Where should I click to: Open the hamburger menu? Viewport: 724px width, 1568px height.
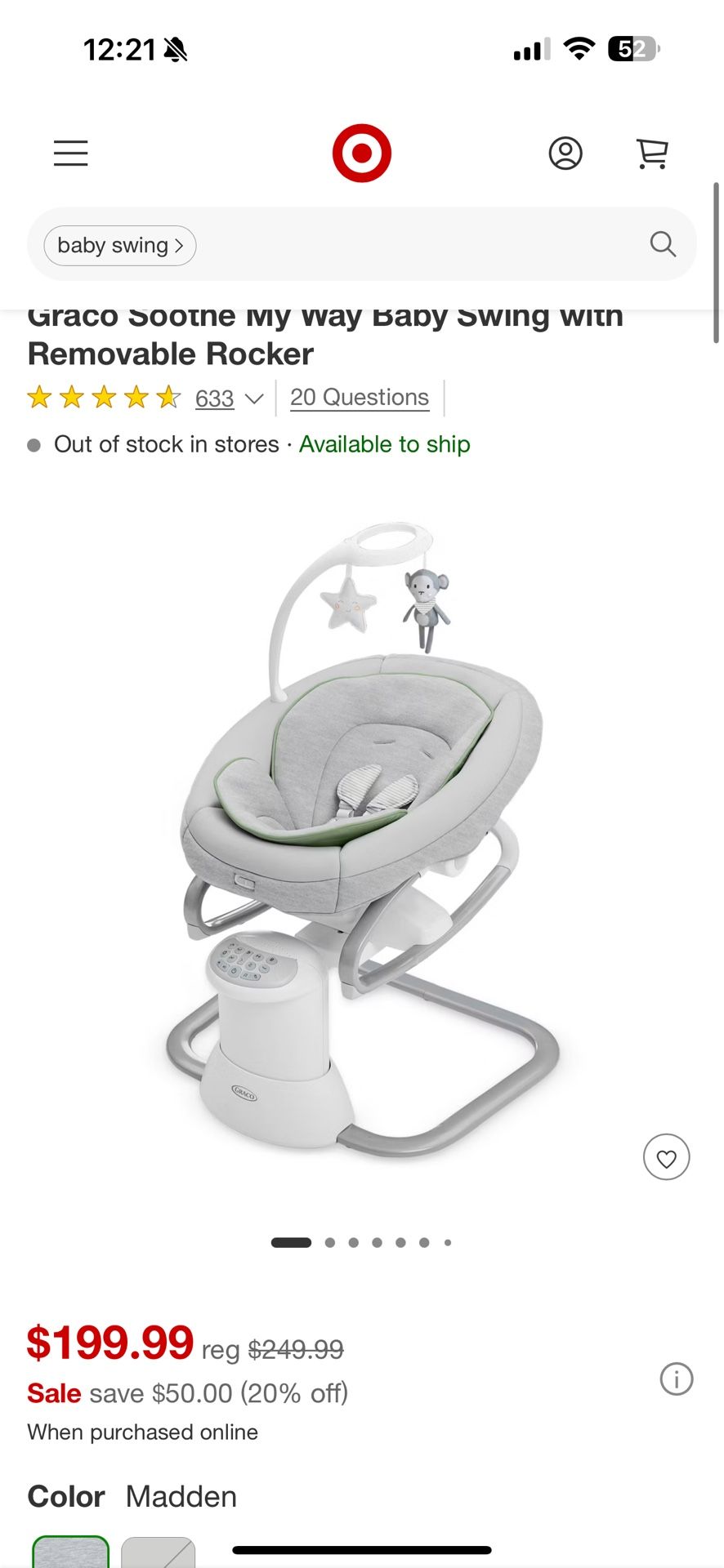pos(71,153)
